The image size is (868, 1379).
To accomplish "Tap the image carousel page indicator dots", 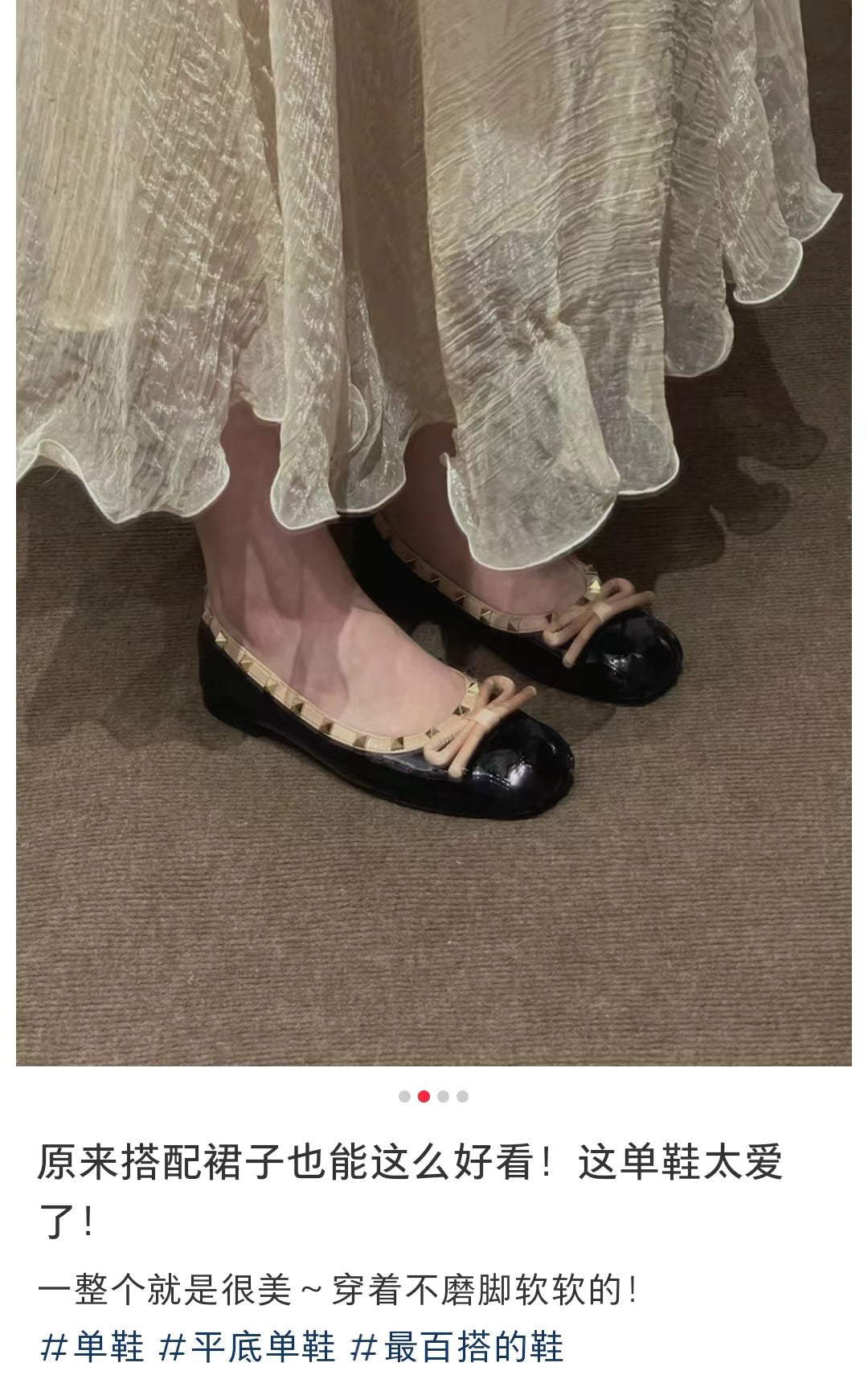I will pos(433,1096).
